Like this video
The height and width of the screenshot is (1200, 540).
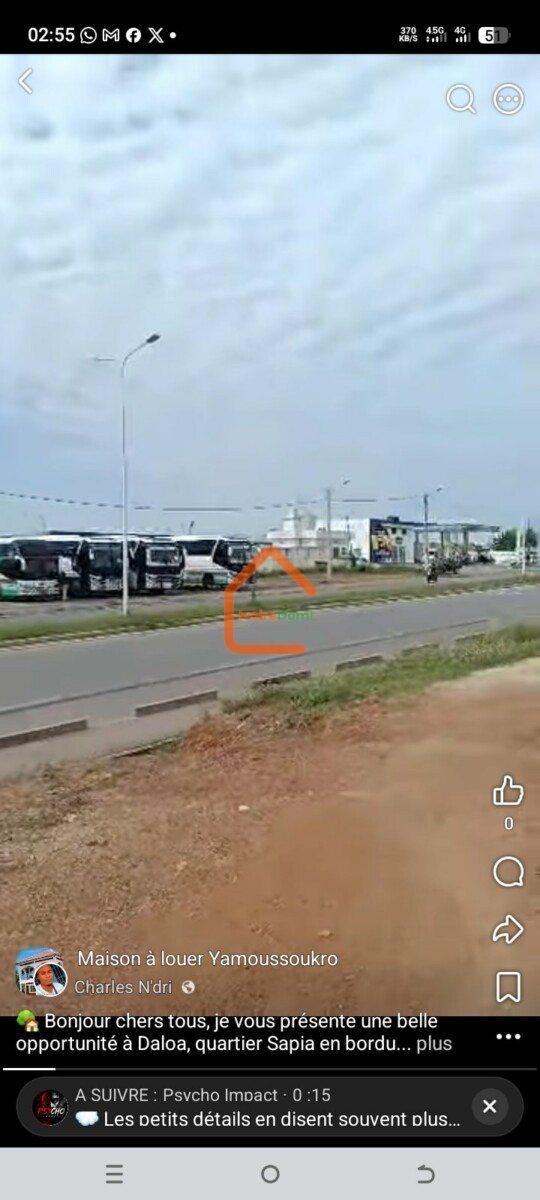tap(508, 791)
